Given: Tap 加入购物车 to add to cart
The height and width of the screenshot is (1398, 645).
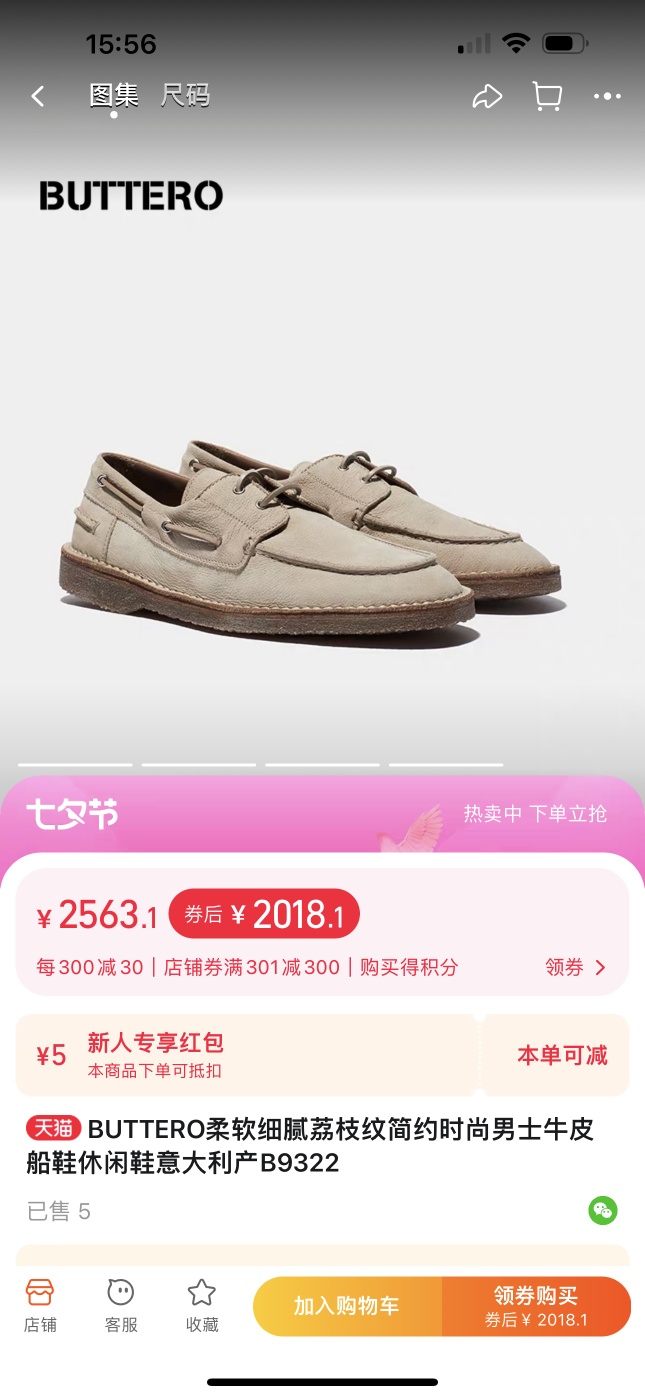Looking at the screenshot, I should coord(346,1306).
